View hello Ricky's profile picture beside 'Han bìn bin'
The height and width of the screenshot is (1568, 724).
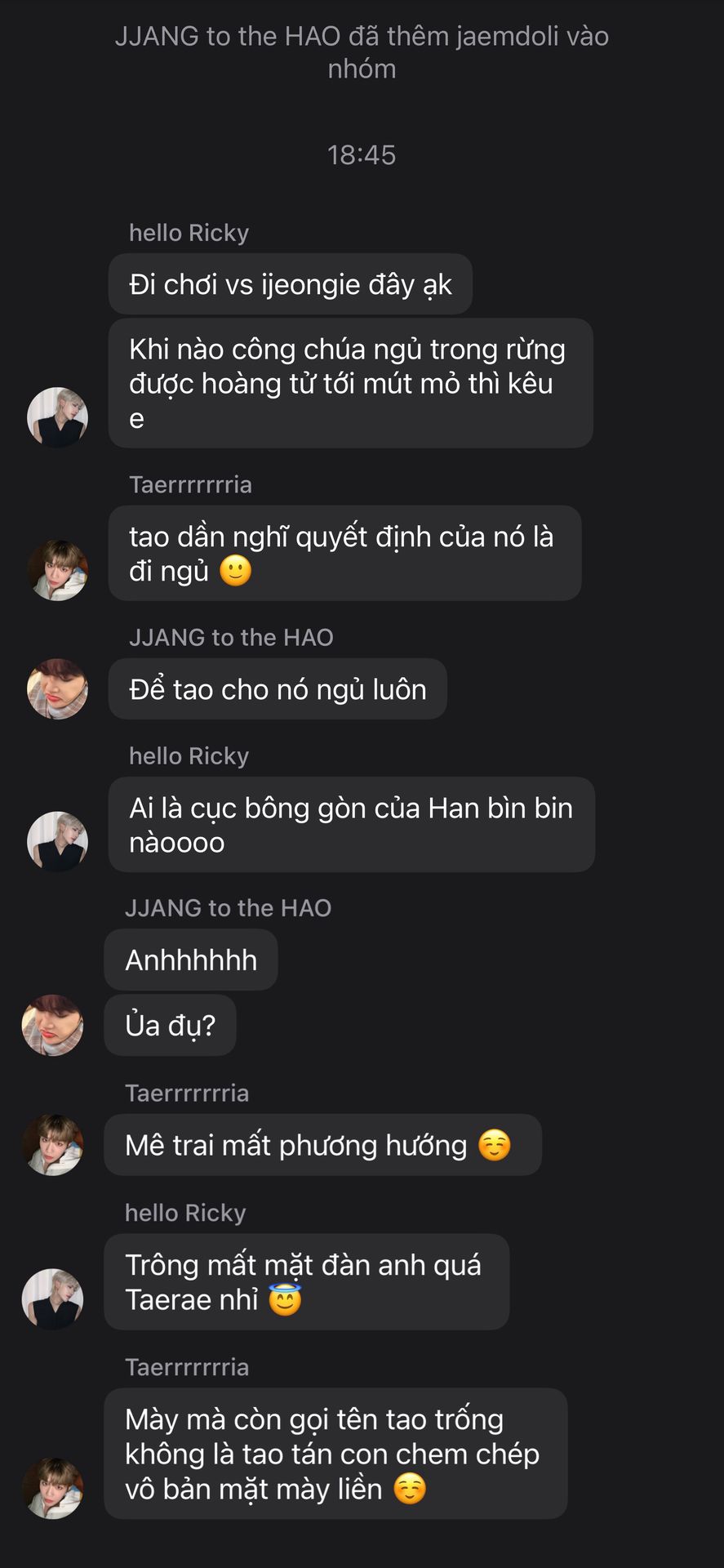click(57, 841)
